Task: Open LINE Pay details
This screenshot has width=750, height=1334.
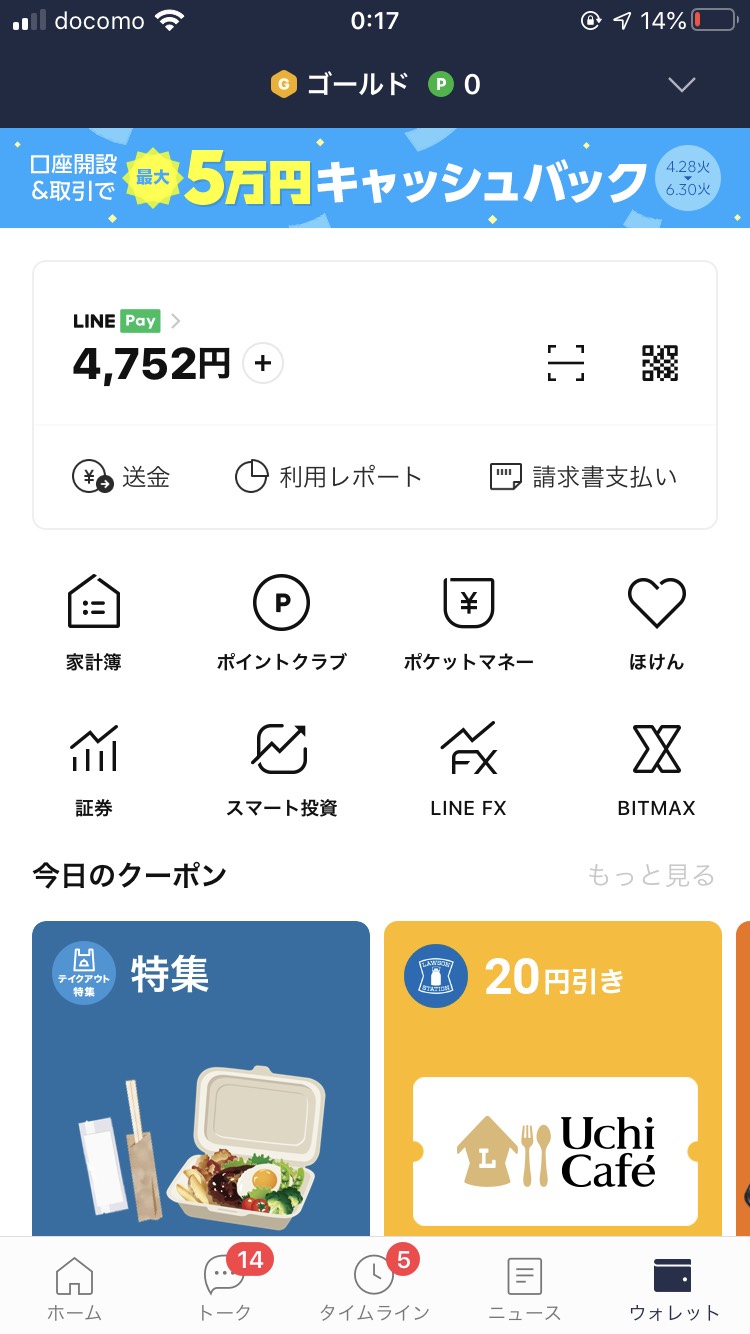Action: coord(126,321)
